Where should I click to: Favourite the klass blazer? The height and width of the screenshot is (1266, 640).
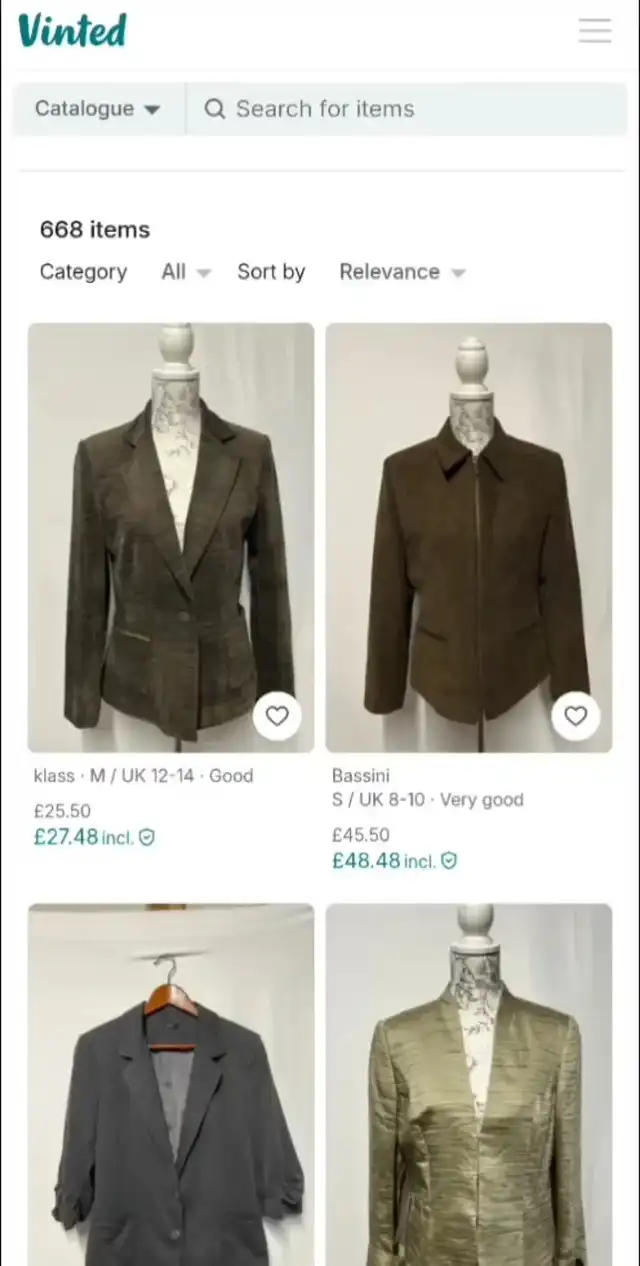pos(277,716)
